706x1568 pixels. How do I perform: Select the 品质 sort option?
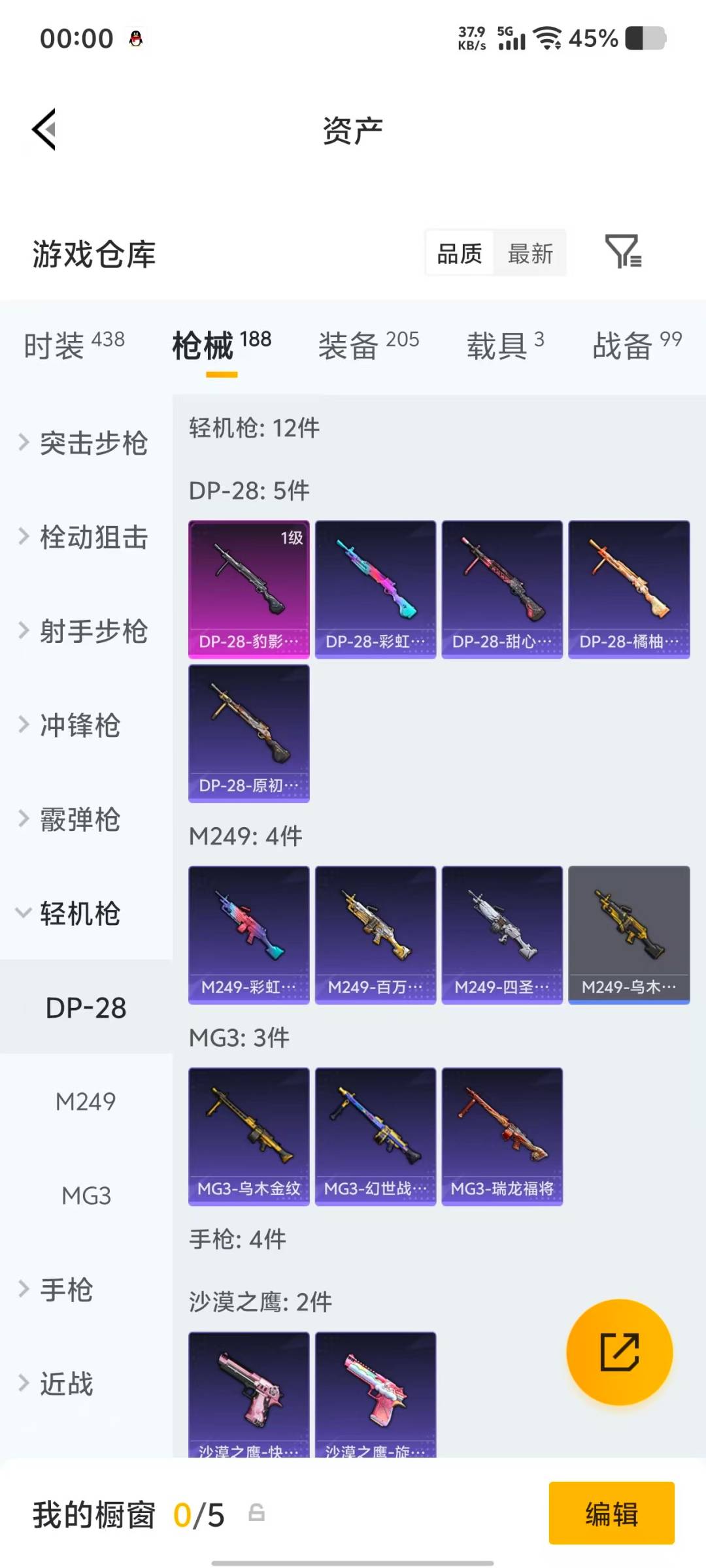(x=459, y=253)
